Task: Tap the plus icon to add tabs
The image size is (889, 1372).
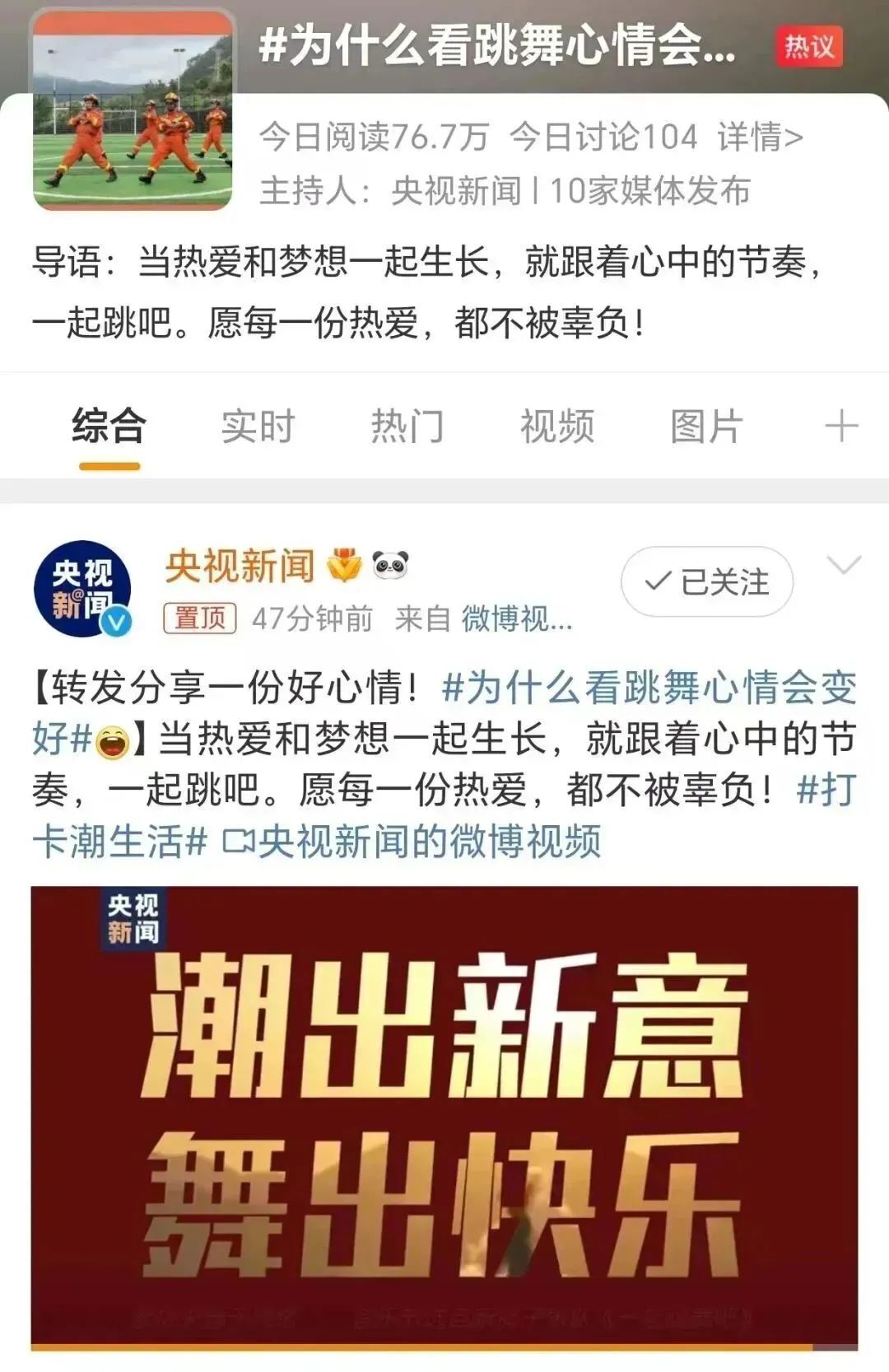Action: [841, 427]
